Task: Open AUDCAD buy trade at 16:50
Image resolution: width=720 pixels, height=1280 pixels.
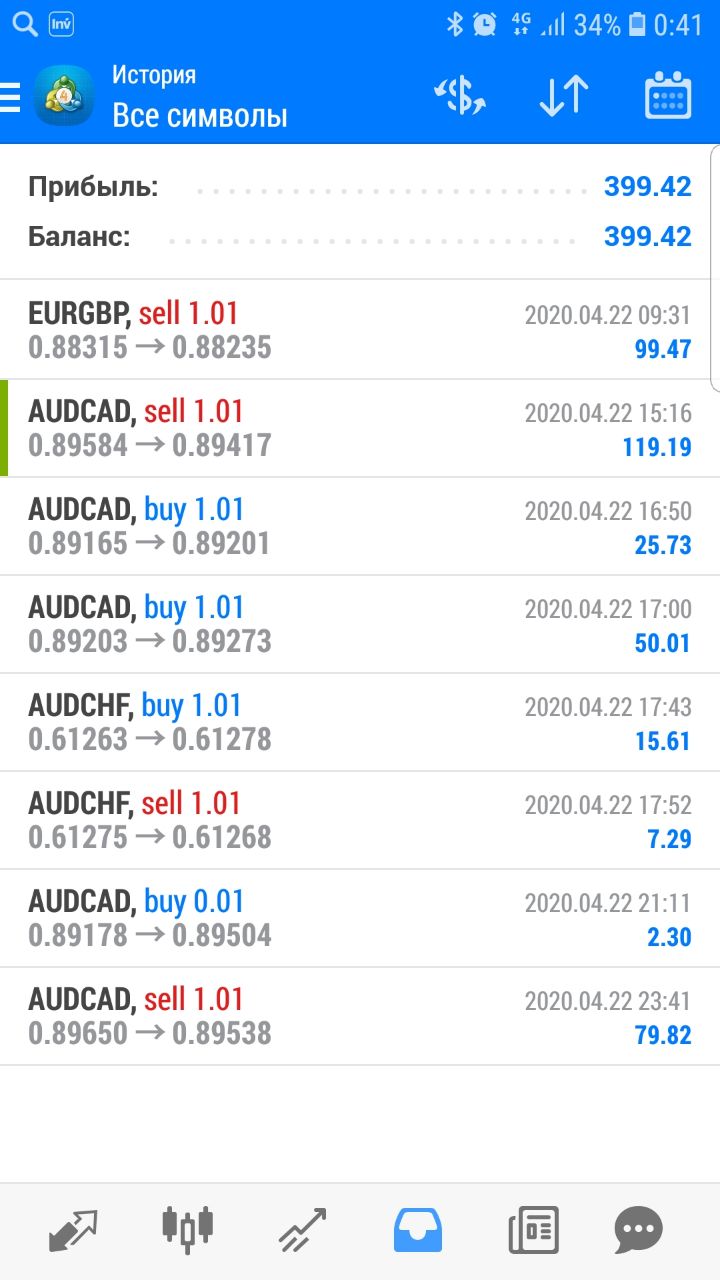Action: [x=360, y=526]
